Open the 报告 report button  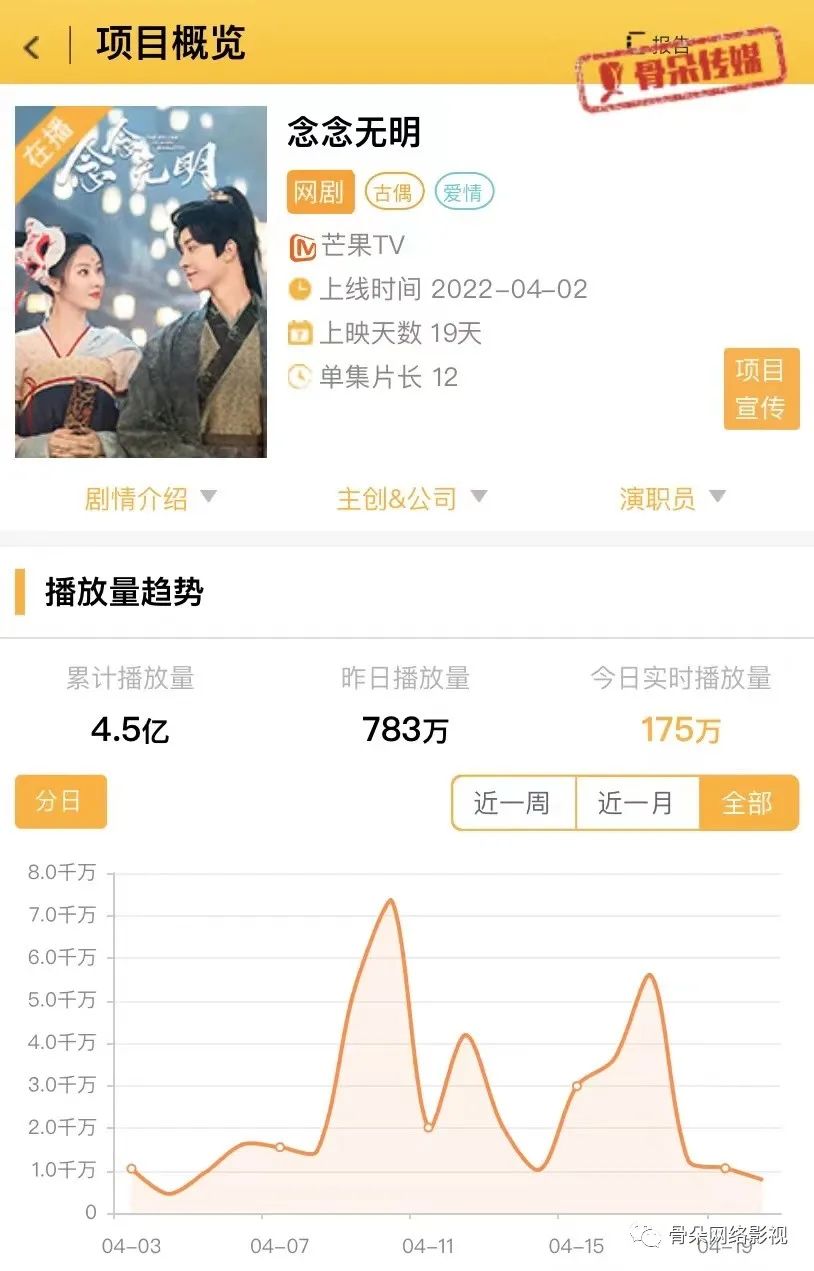659,43
